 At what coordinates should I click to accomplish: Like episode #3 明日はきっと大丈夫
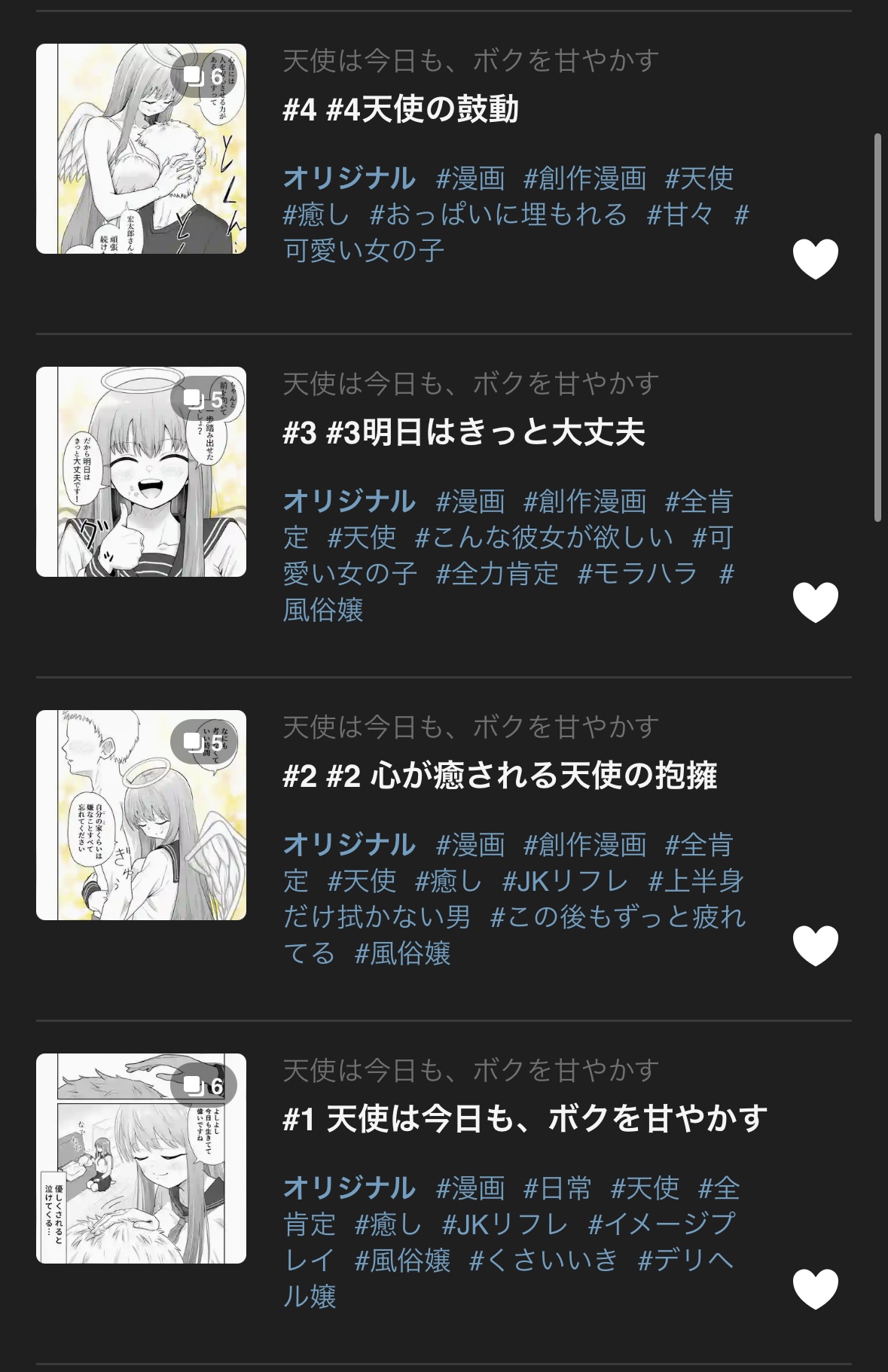pos(815,602)
